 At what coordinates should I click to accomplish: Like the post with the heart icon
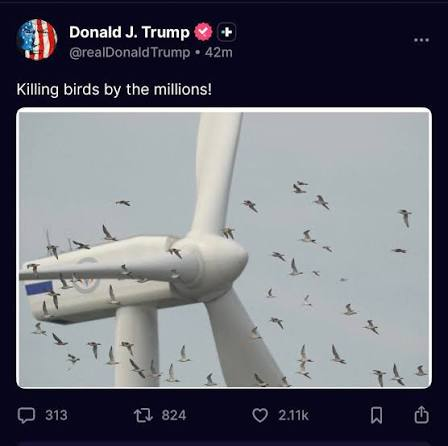click(260, 415)
